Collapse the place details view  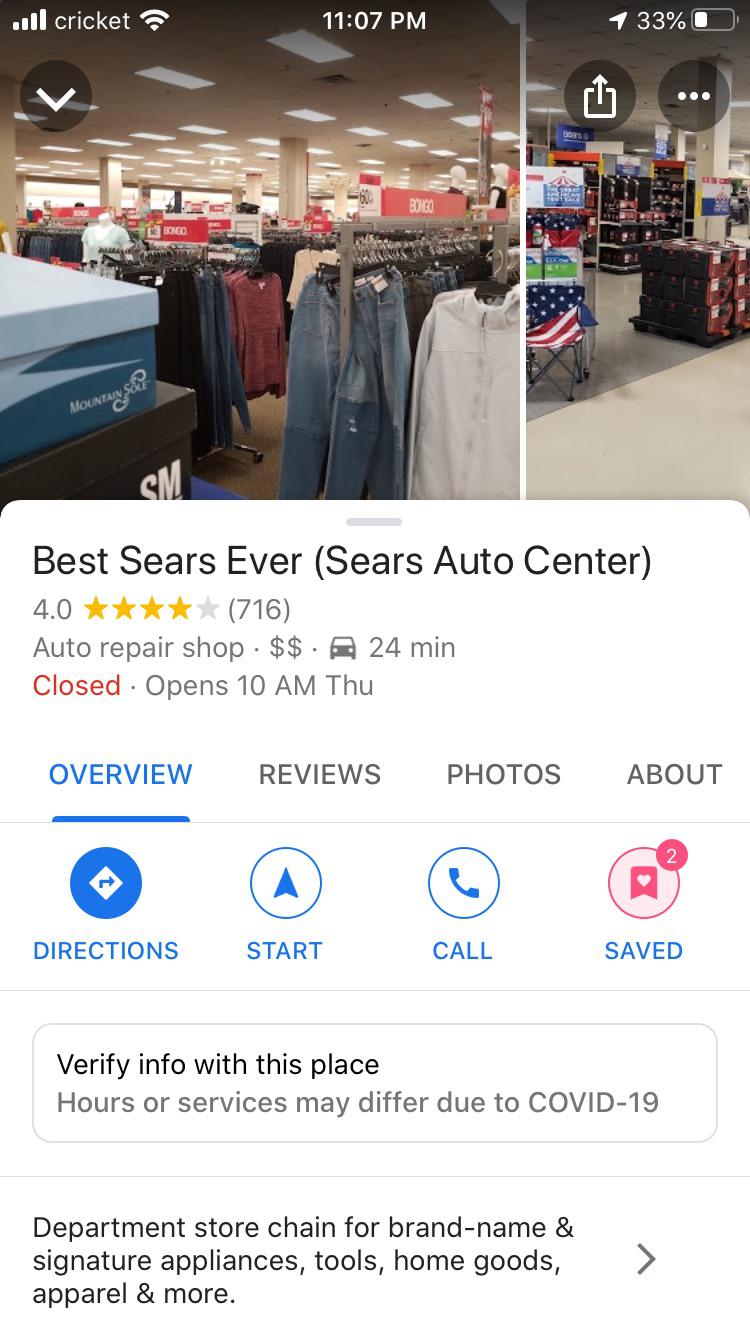56,96
